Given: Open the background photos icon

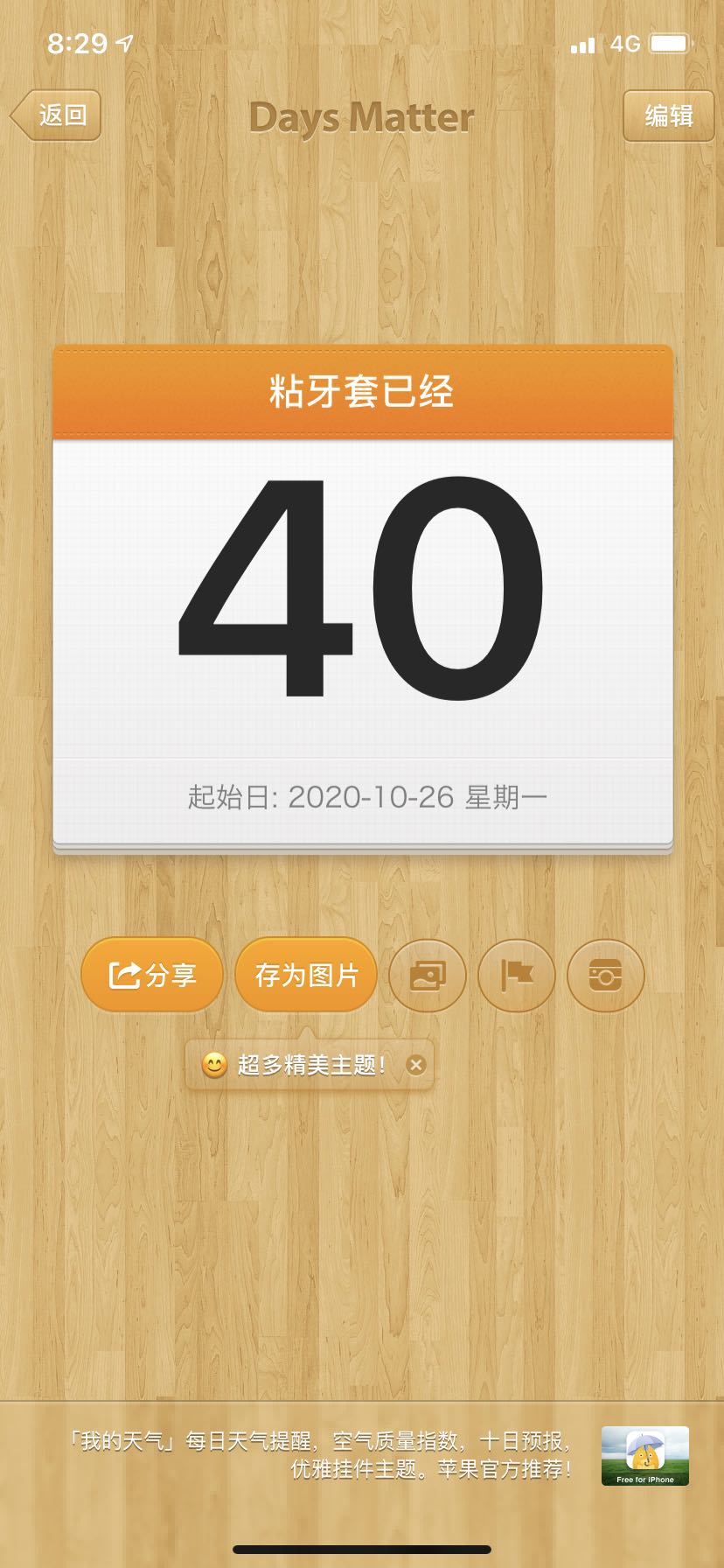Looking at the screenshot, I should [428, 975].
